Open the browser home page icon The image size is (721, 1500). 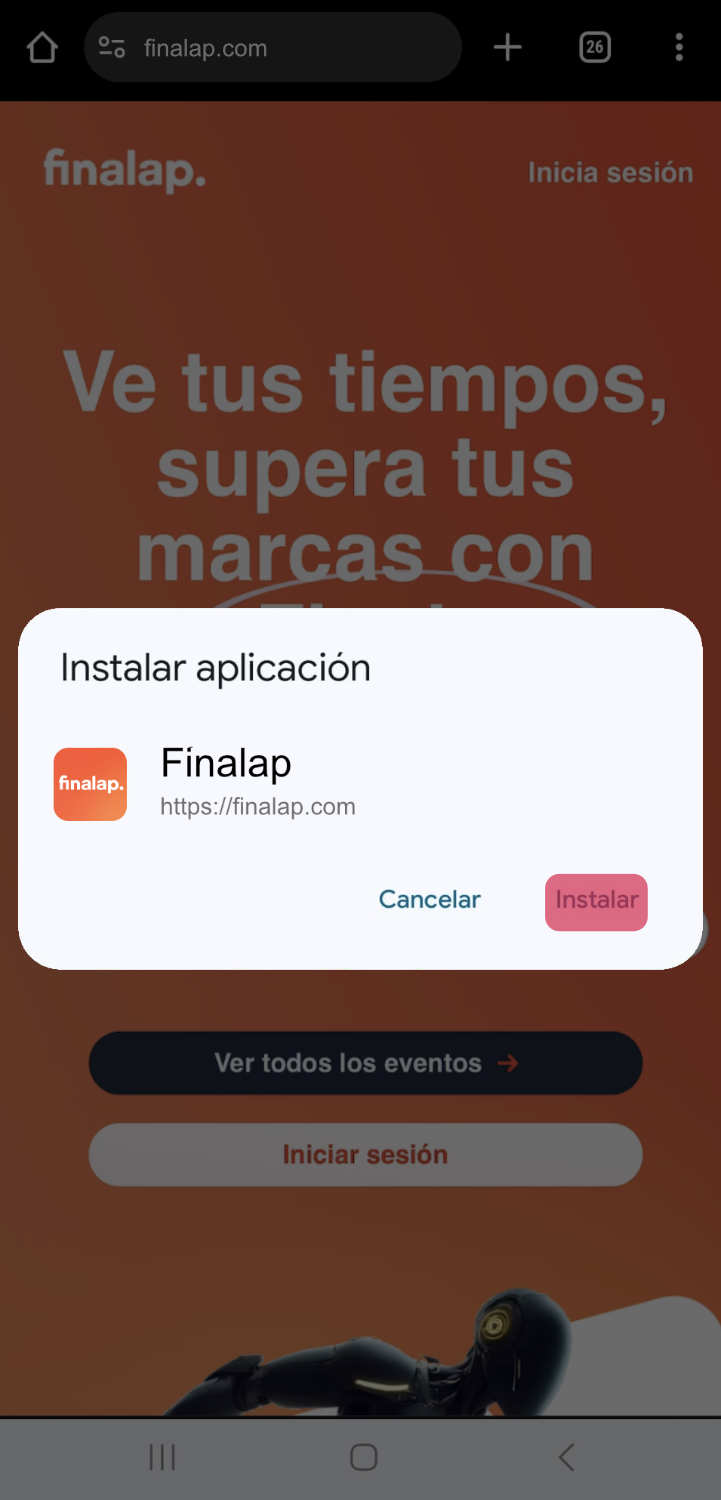click(x=42, y=47)
